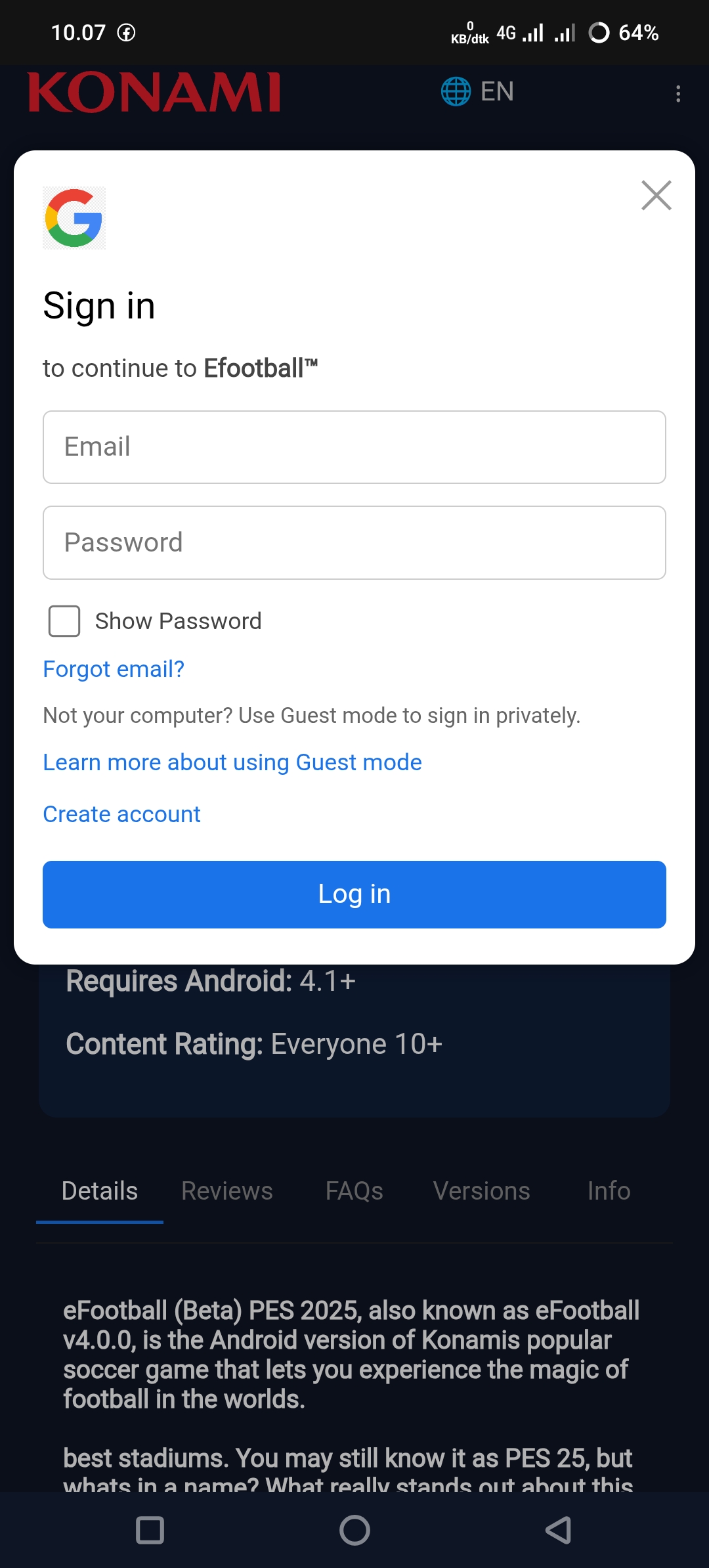709x1568 pixels.
Task: Switch to the FAQs tab
Action: click(x=354, y=1191)
